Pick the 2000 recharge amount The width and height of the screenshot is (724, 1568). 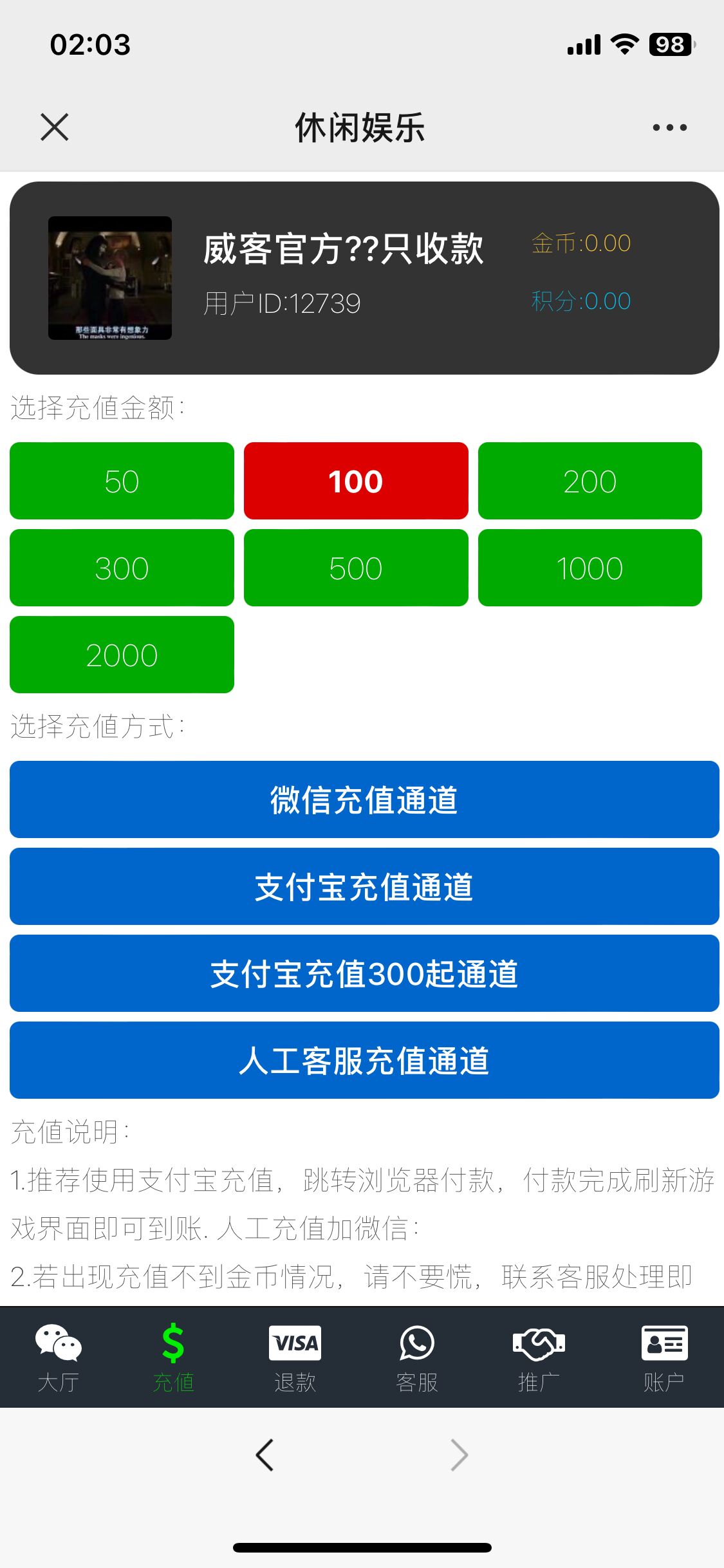122,655
